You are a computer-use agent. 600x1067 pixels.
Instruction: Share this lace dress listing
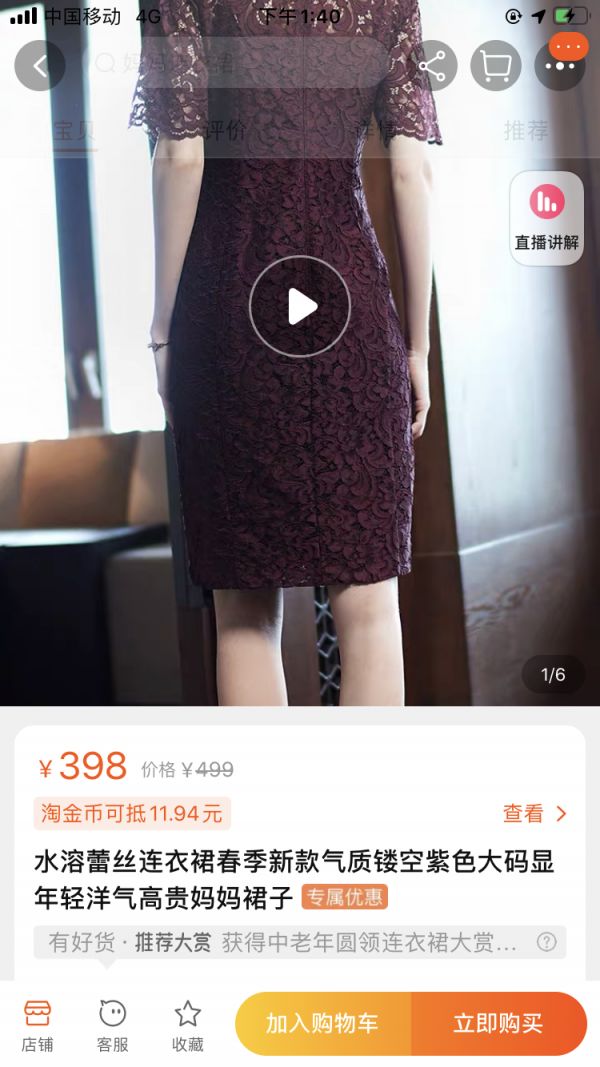(x=432, y=66)
